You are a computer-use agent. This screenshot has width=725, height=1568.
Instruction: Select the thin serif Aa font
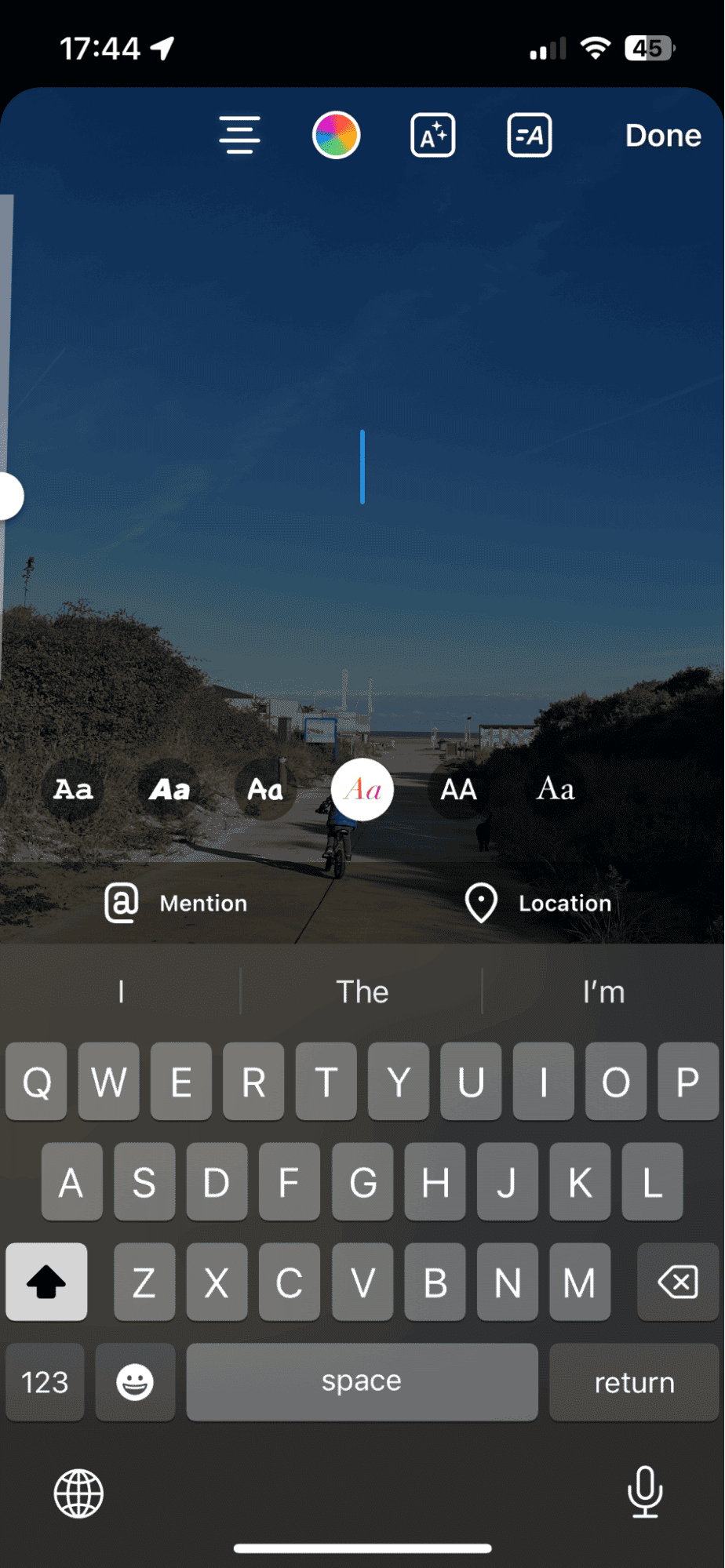tap(556, 789)
